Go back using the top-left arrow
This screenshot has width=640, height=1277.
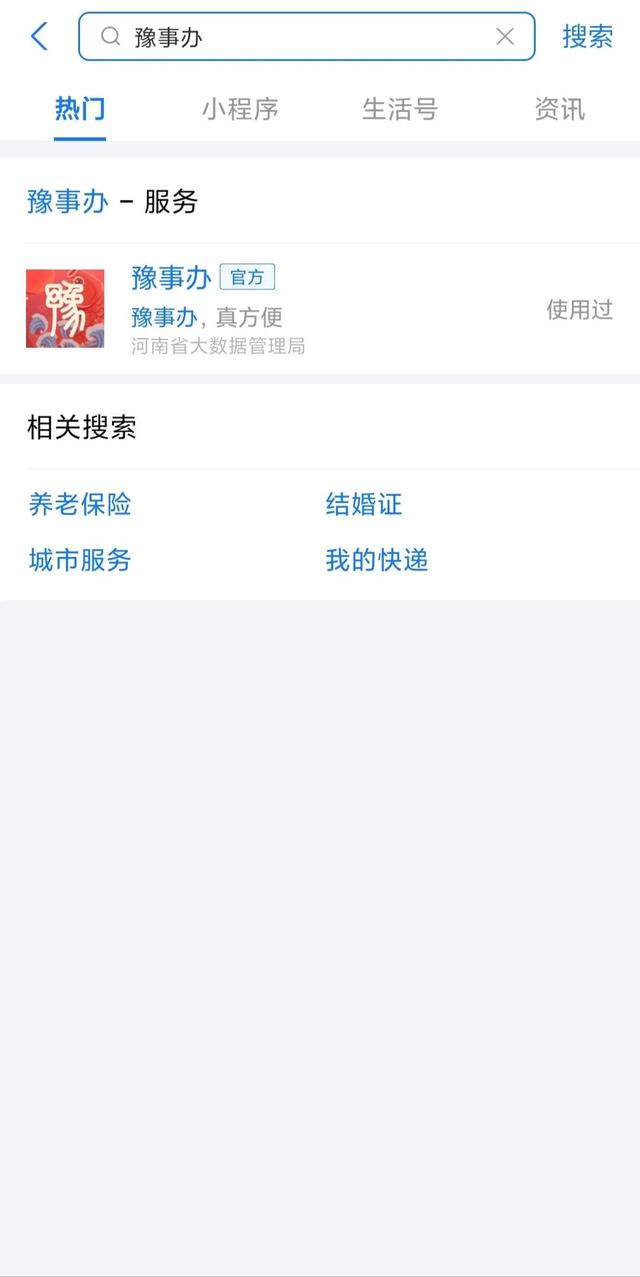coord(39,37)
